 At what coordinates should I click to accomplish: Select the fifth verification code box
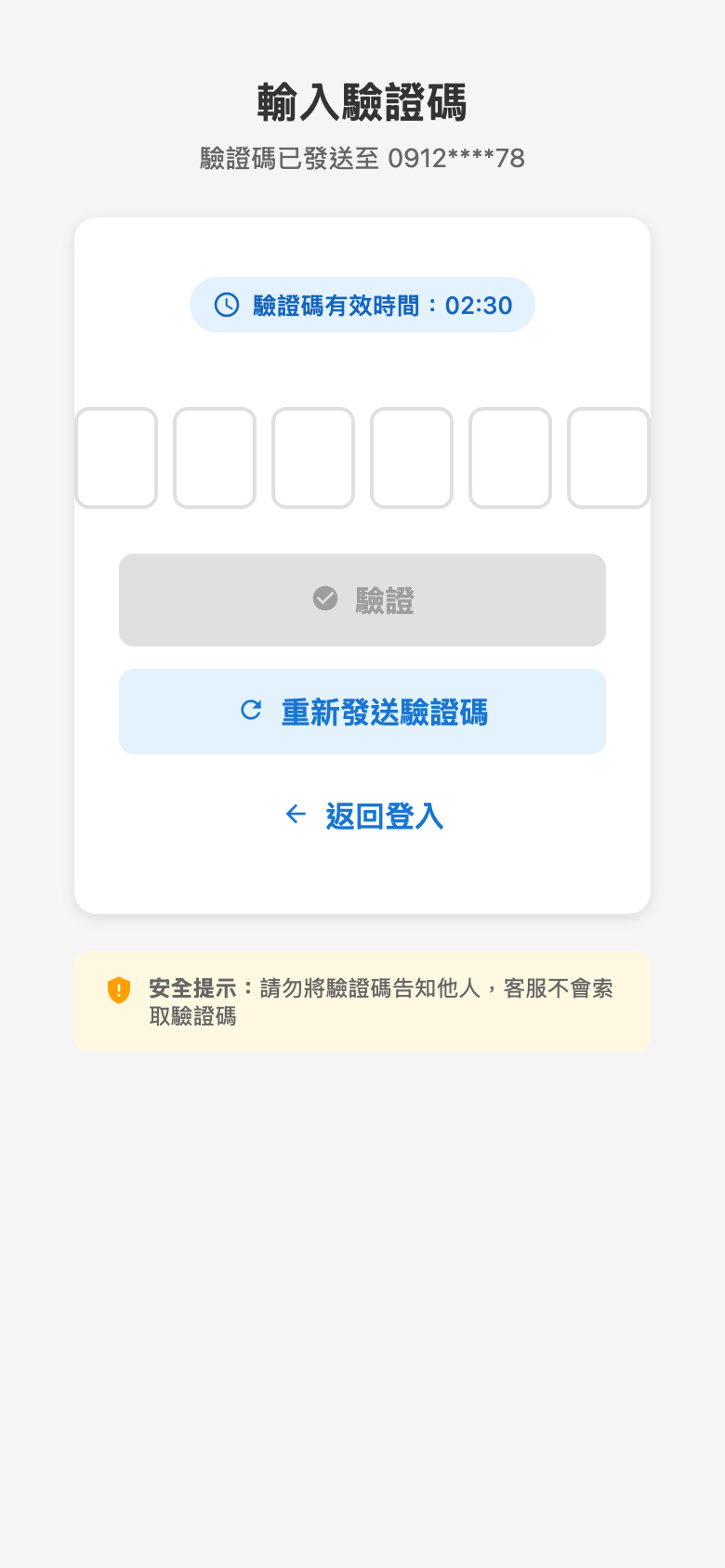tap(510, 457)
